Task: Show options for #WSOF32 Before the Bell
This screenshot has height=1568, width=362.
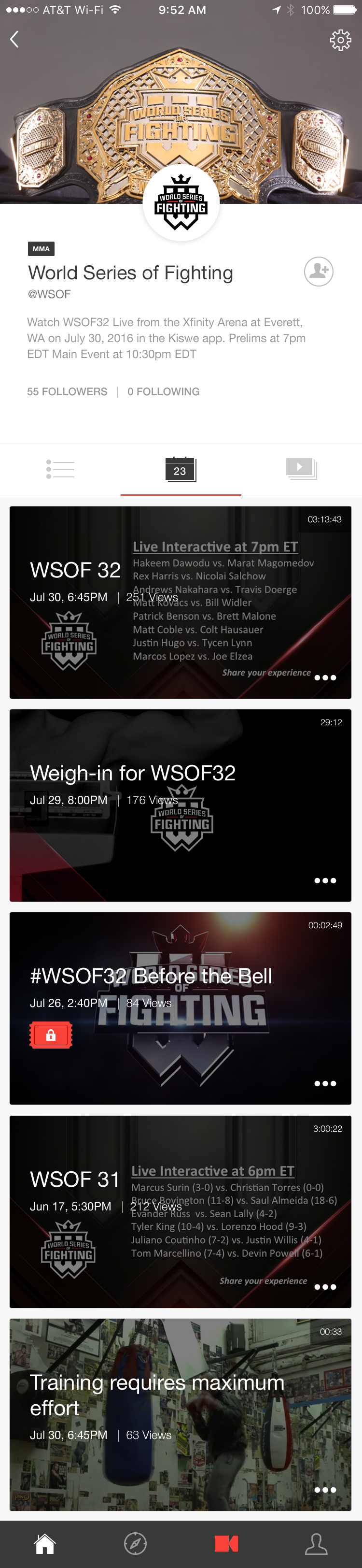Action: [325, 1083]
